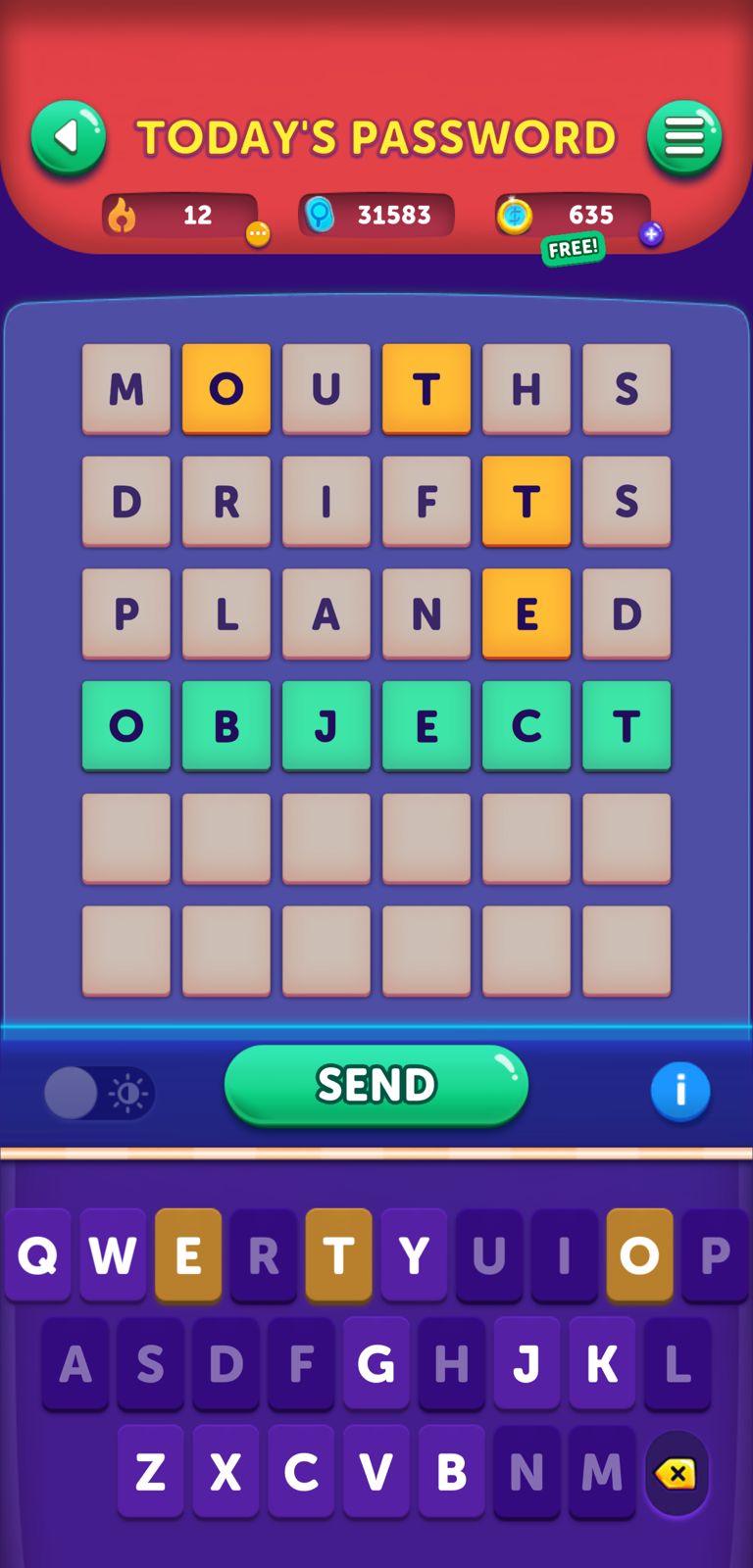This screenshot has height=1568, width=753.
Task: Delete the last letter with backspace
Action: (677, 1473)
